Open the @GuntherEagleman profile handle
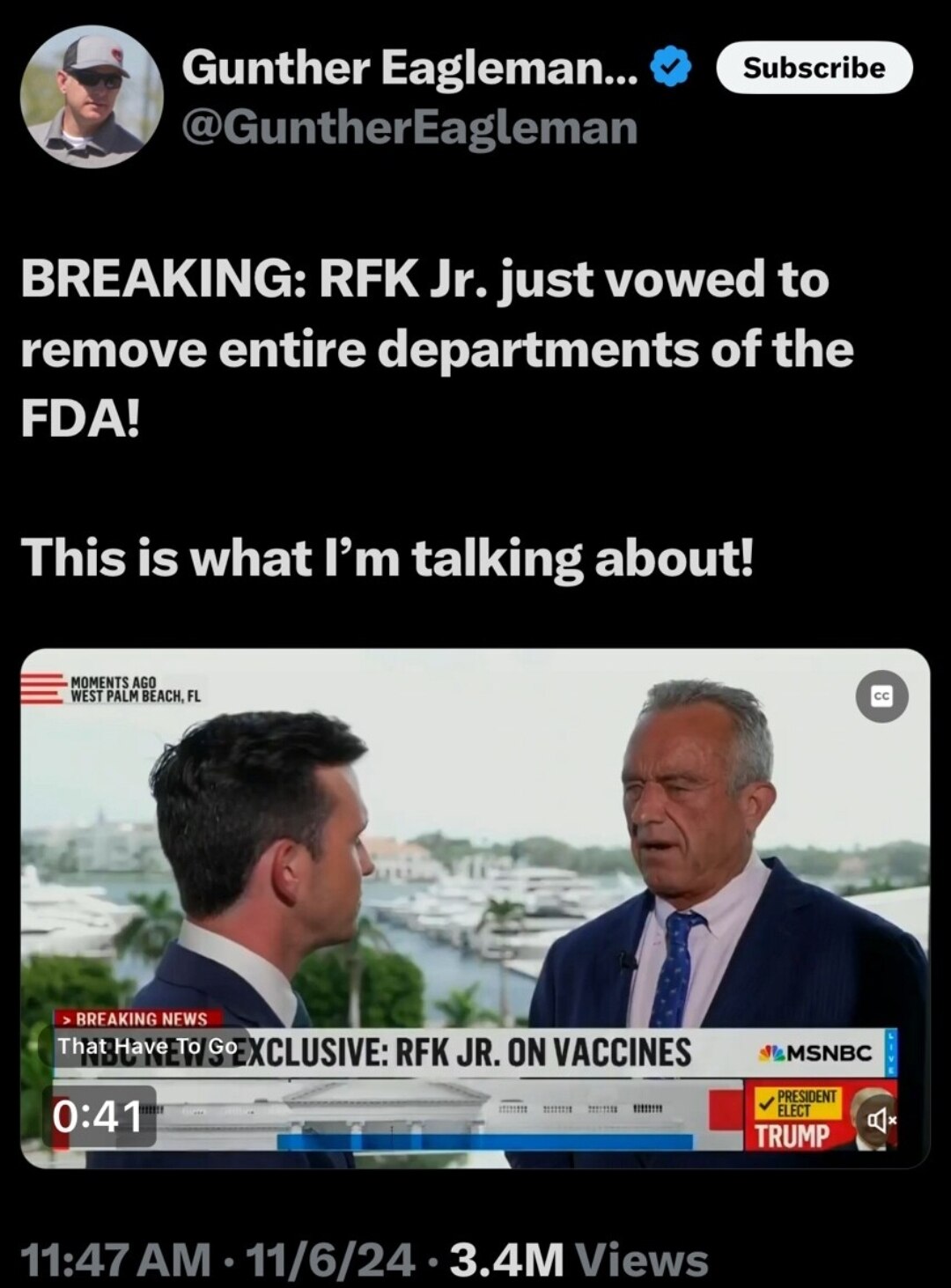 [x=409, y=128]
